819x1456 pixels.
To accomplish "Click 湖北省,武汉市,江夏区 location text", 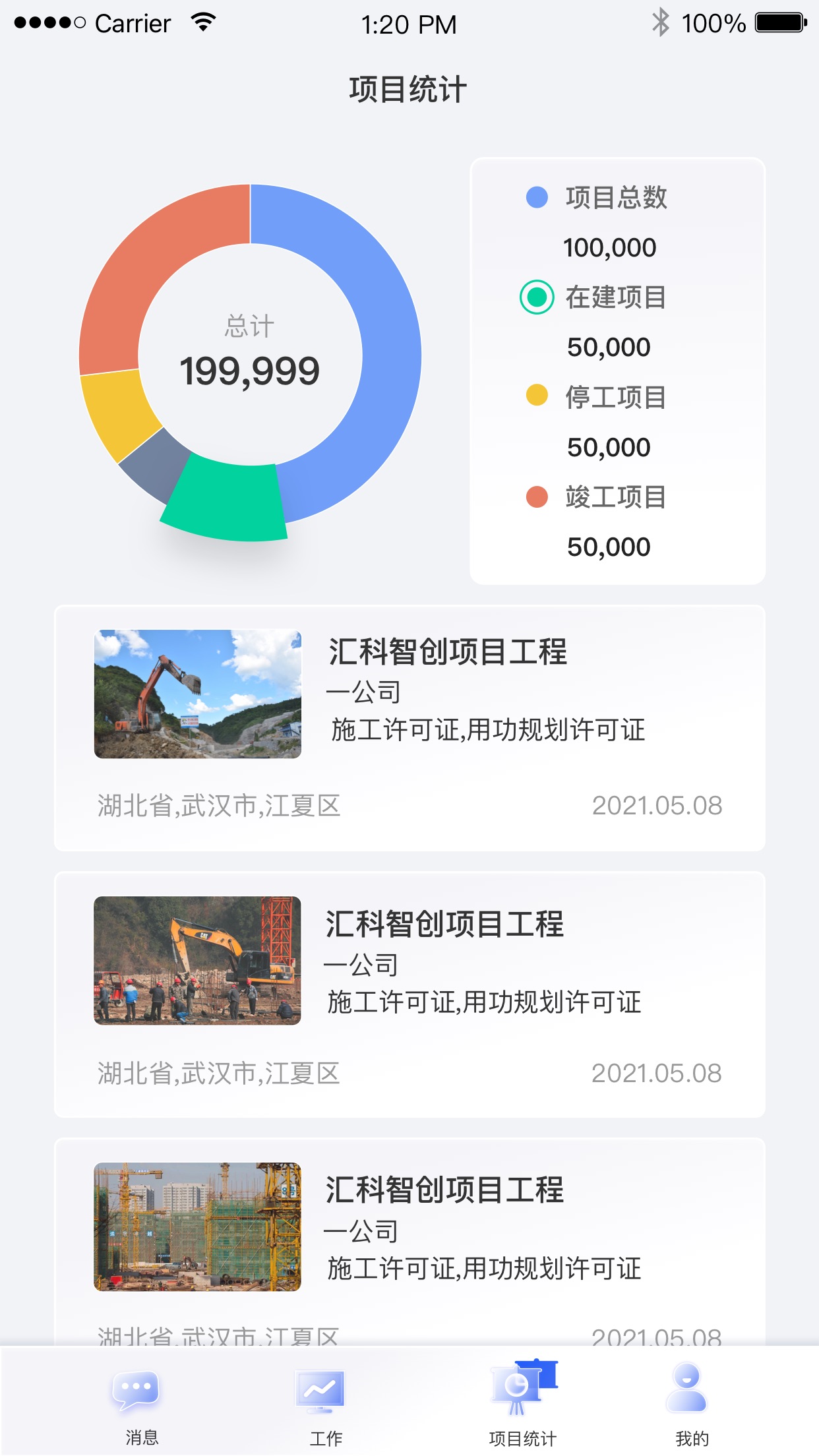I will tap(218, 806).
